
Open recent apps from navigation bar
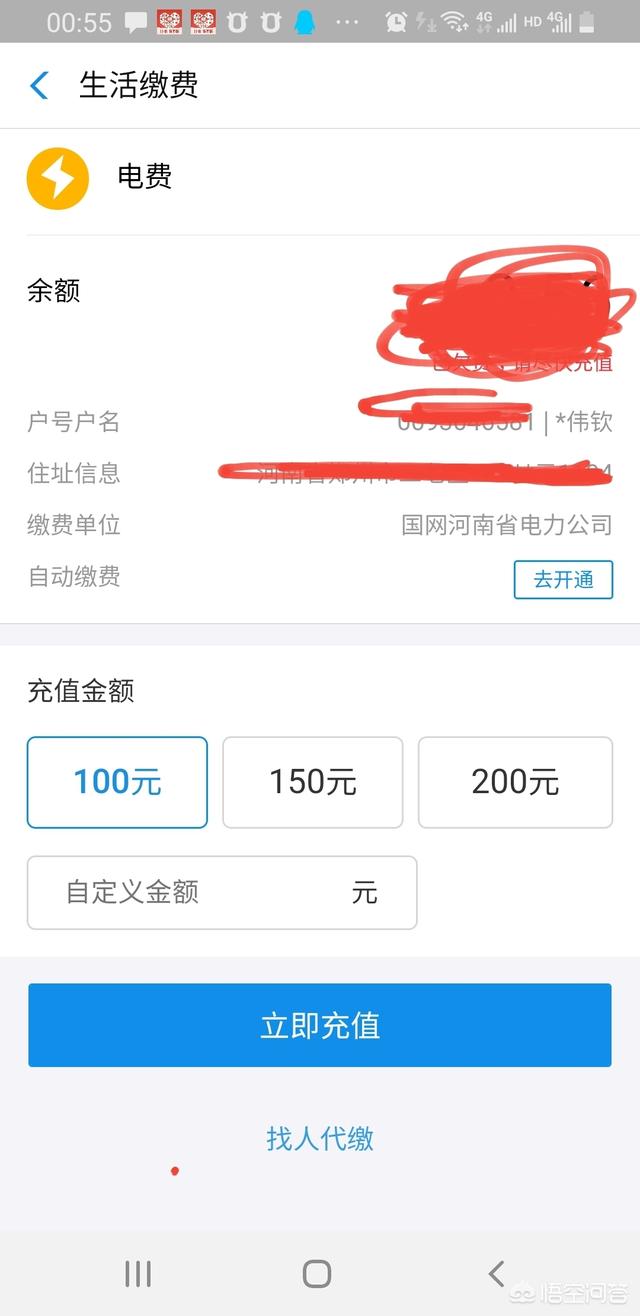point(138,1273)
